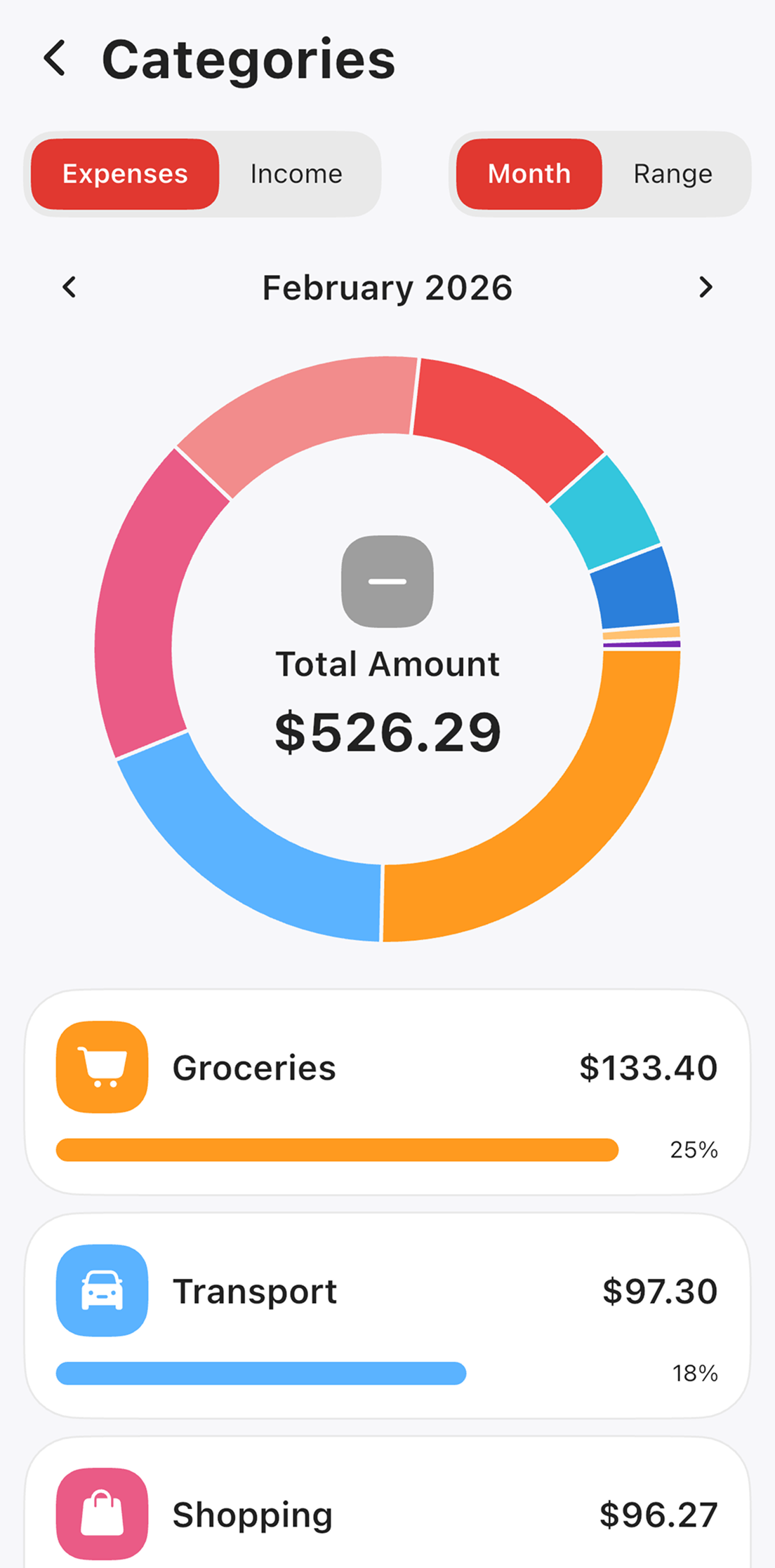Viewport: 775px width, 1568px height.
Task: Advance to the next month
Action: [706, 288]
